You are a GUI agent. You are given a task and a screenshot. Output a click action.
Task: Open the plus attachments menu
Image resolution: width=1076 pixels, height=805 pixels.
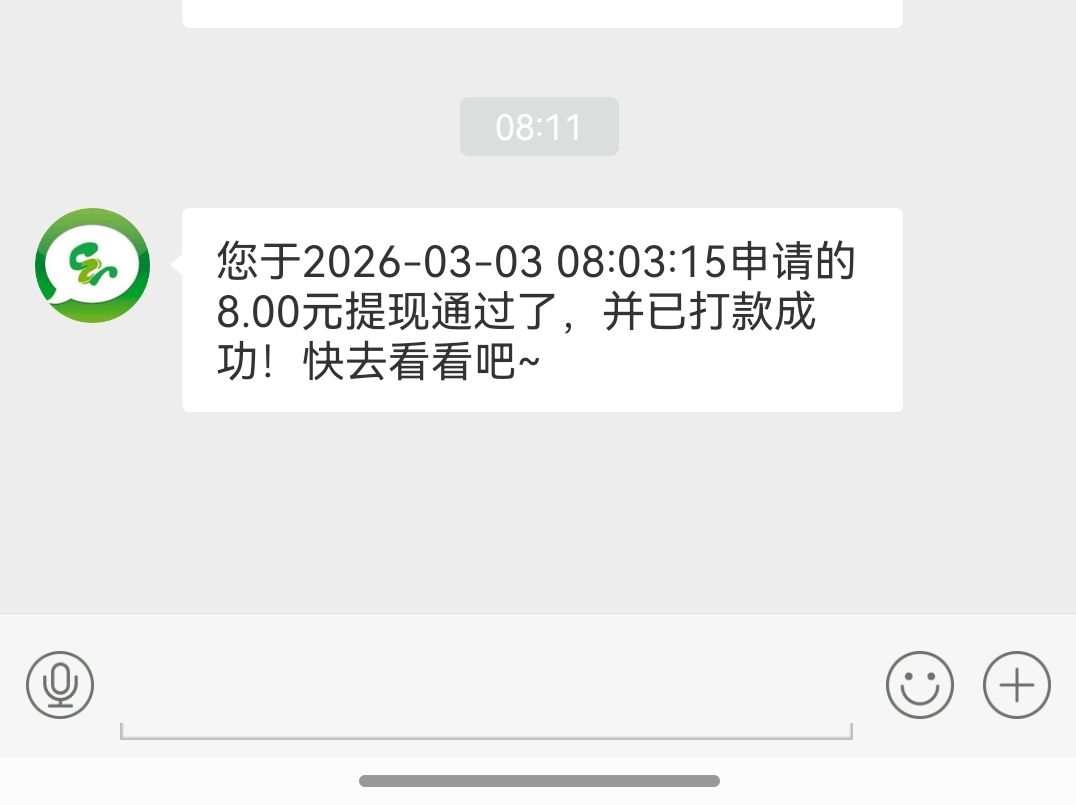1016,685
